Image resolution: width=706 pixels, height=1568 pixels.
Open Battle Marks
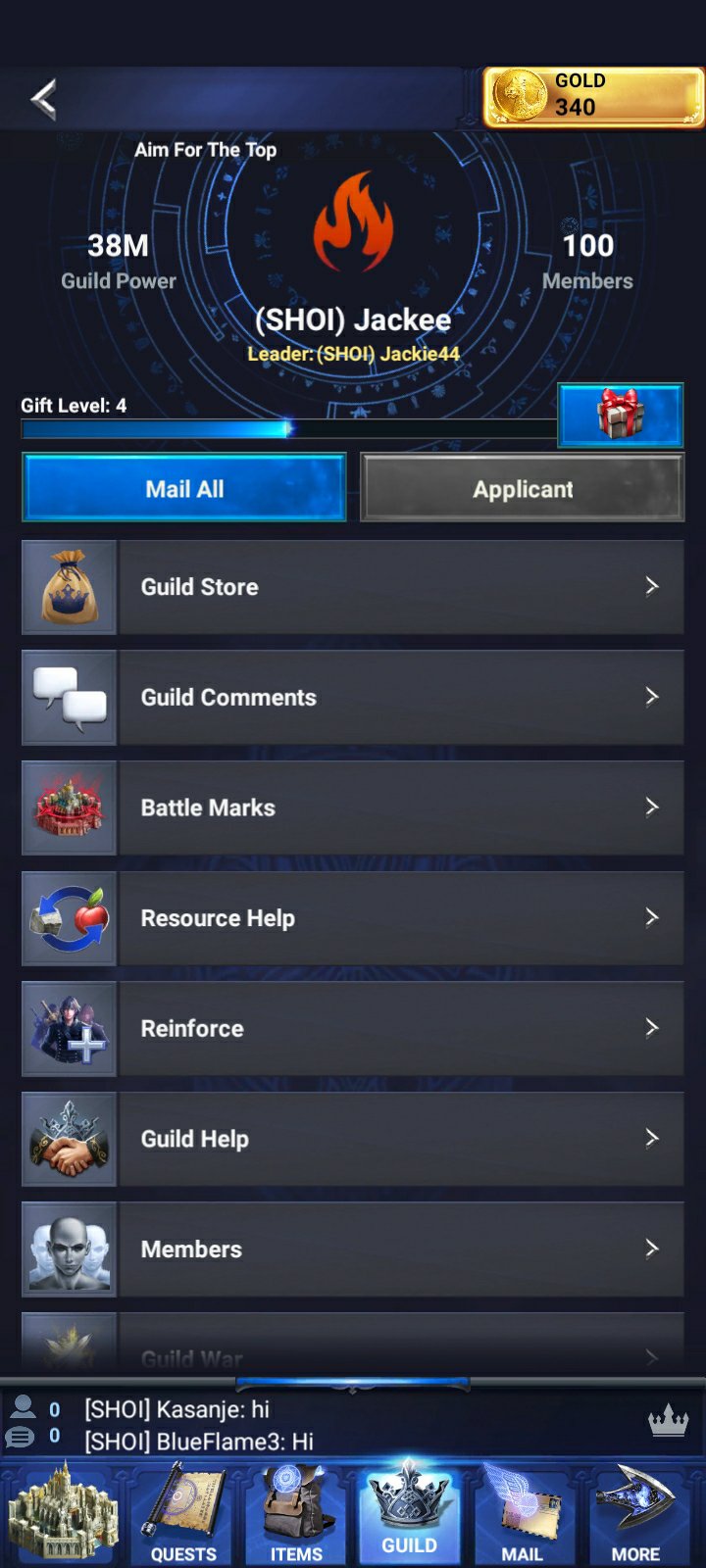[x=353, y=808]
